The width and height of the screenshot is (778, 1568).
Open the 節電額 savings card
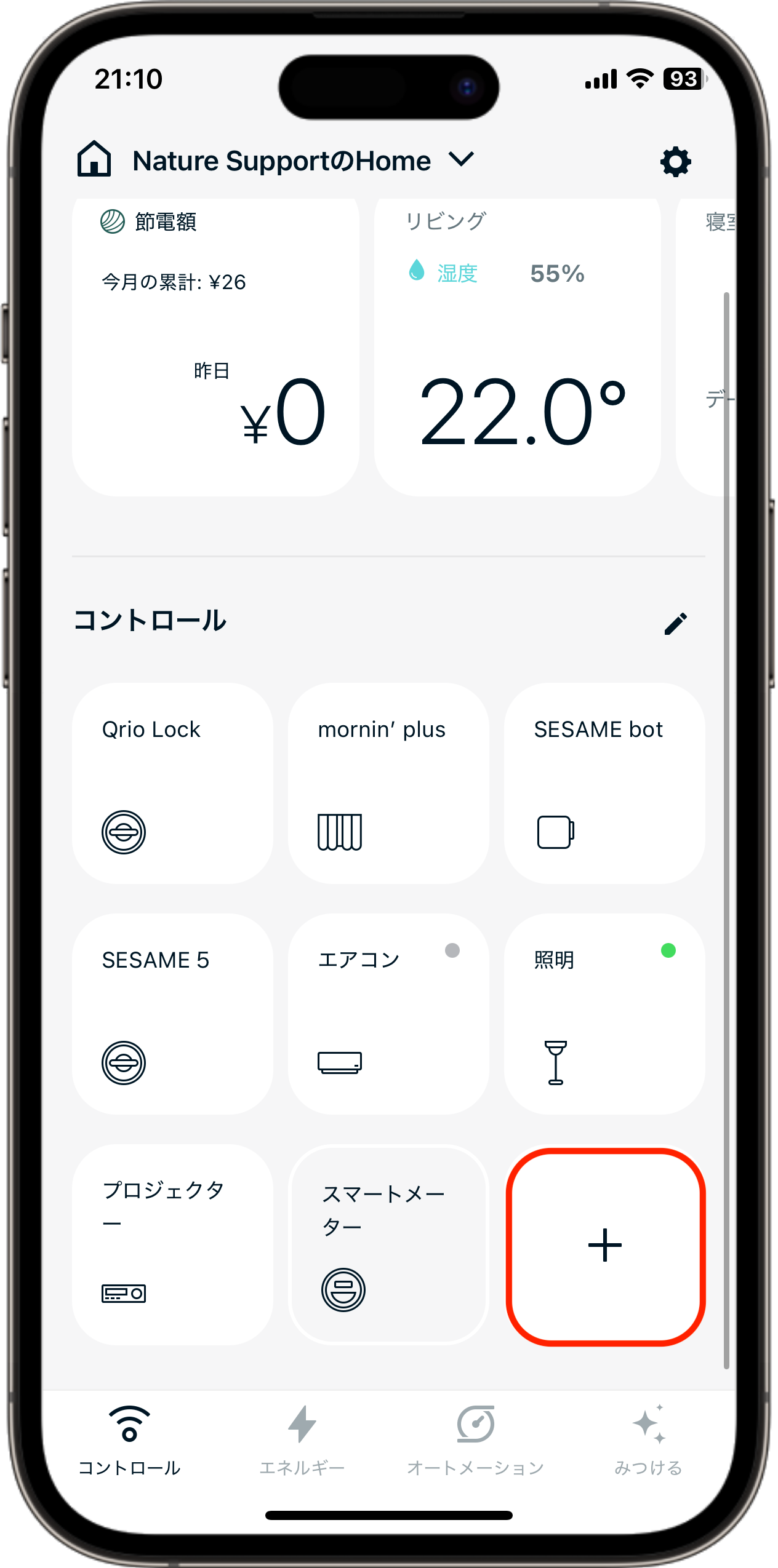pyautogui.click(x=215, y=348)
